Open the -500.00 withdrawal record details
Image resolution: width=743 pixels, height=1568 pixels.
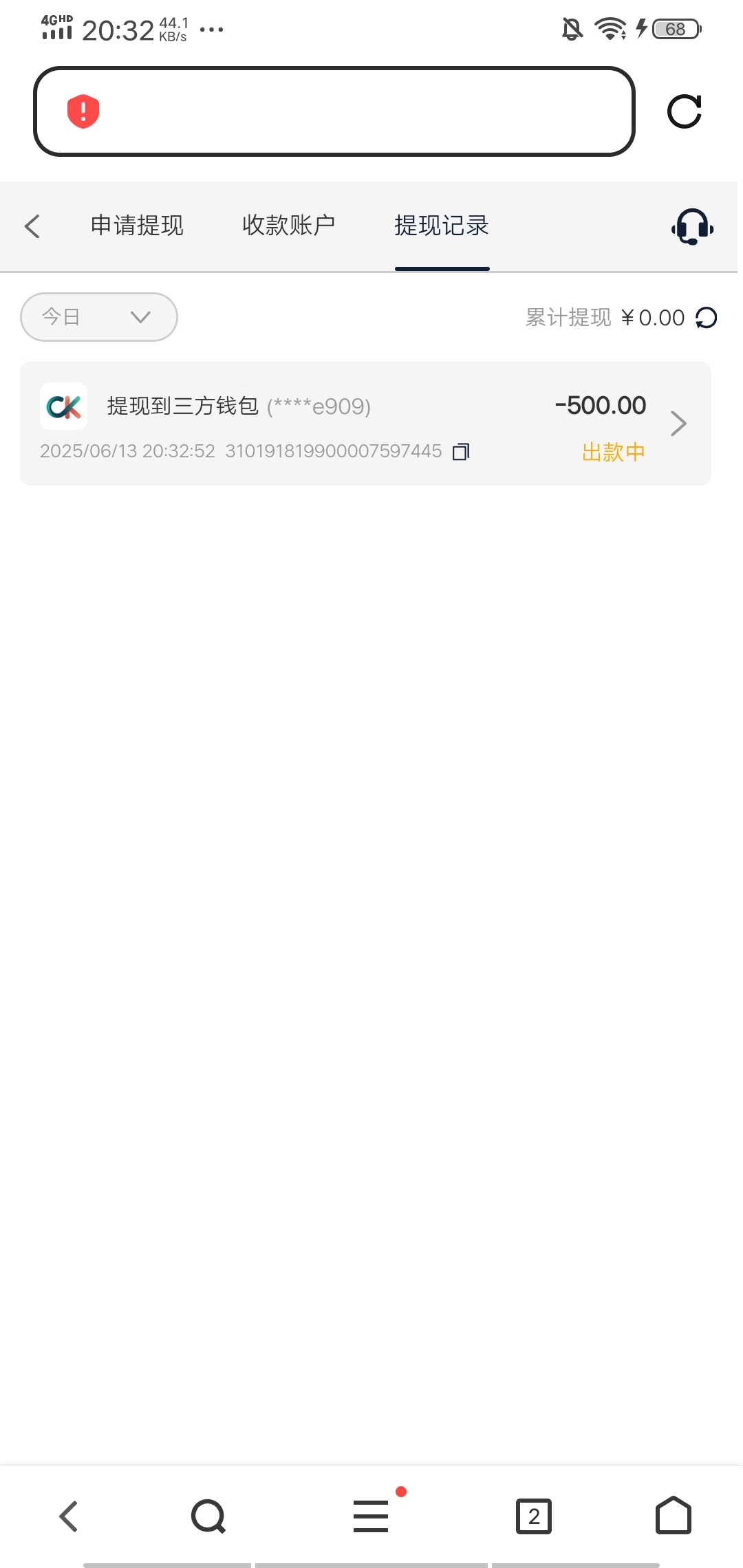(x=365, y=424)
